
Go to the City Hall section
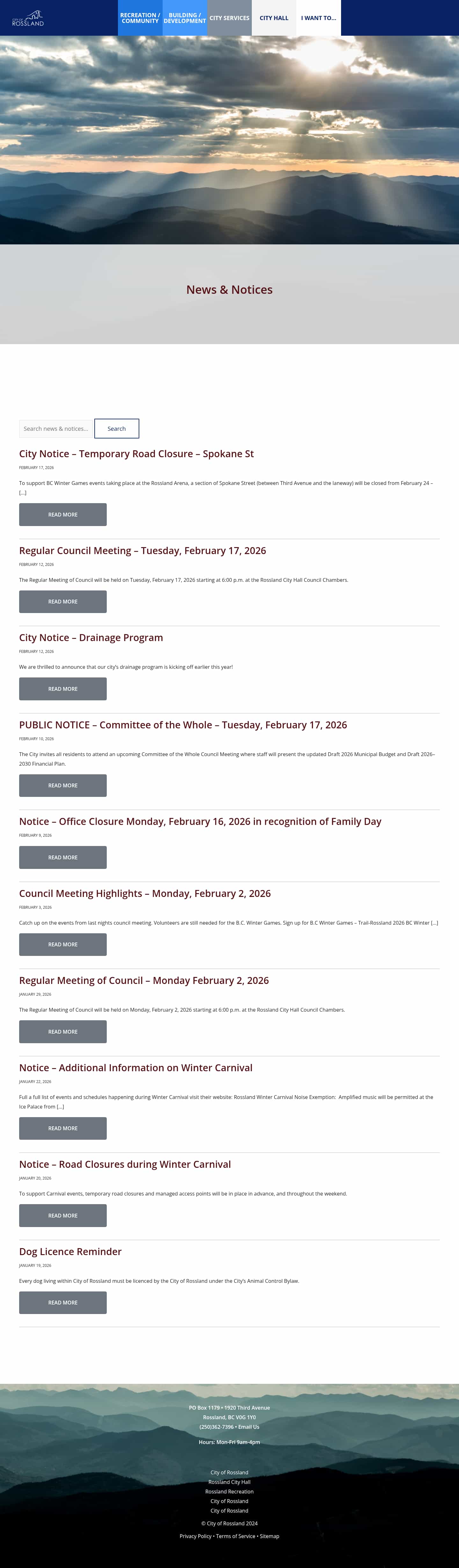click(x=274, y=18)
